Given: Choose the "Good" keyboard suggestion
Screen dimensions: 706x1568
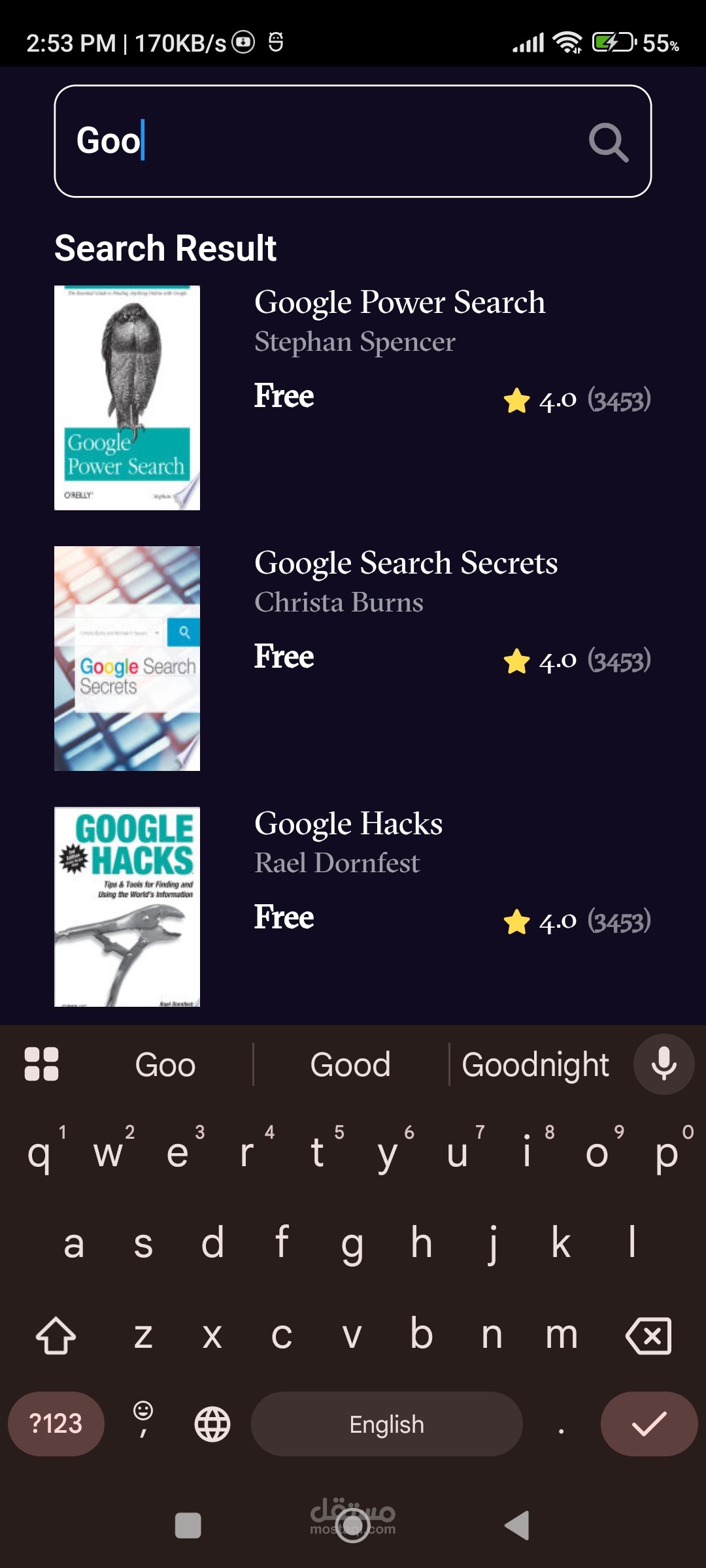Looking at the screenshot, I should 350,1065.
